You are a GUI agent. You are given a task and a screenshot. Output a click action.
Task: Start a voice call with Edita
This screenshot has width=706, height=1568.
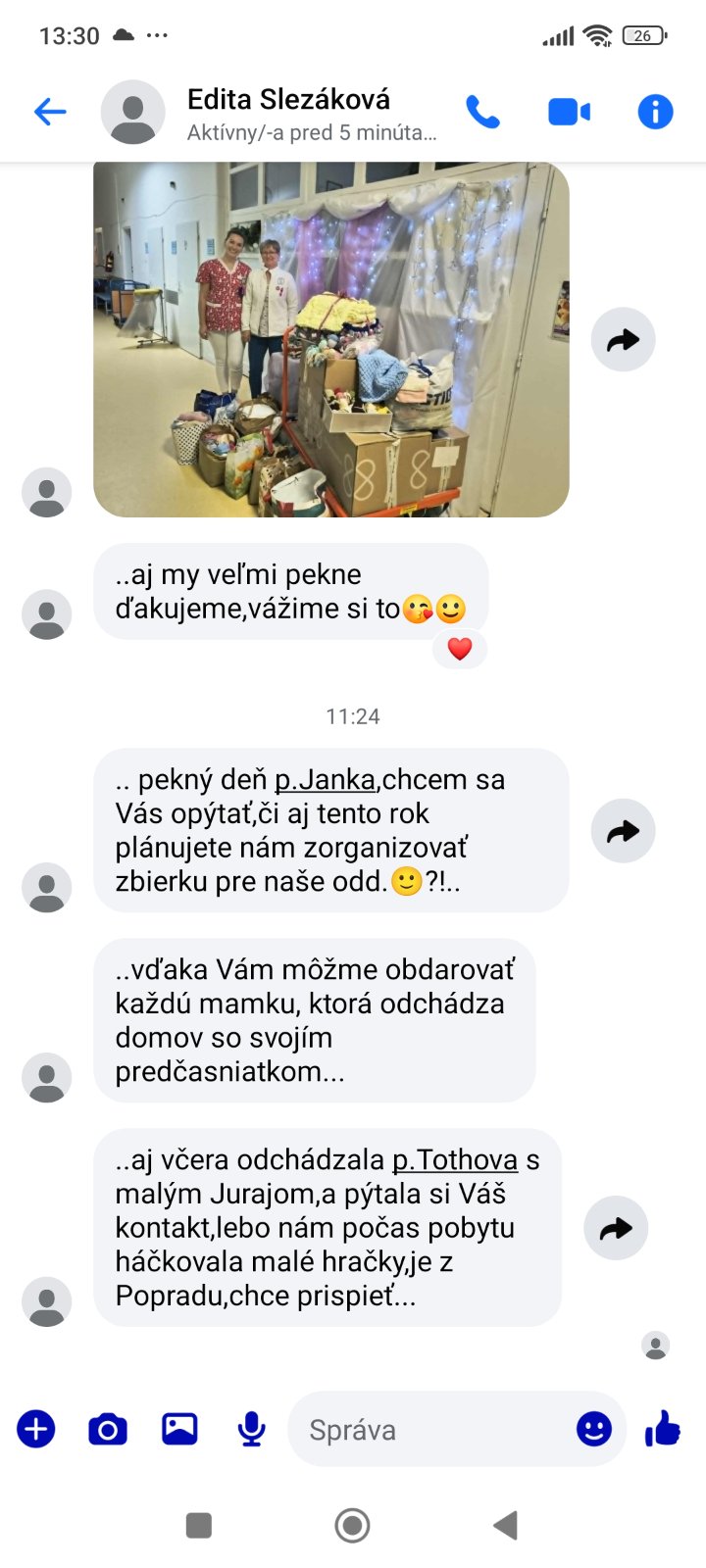482,112
